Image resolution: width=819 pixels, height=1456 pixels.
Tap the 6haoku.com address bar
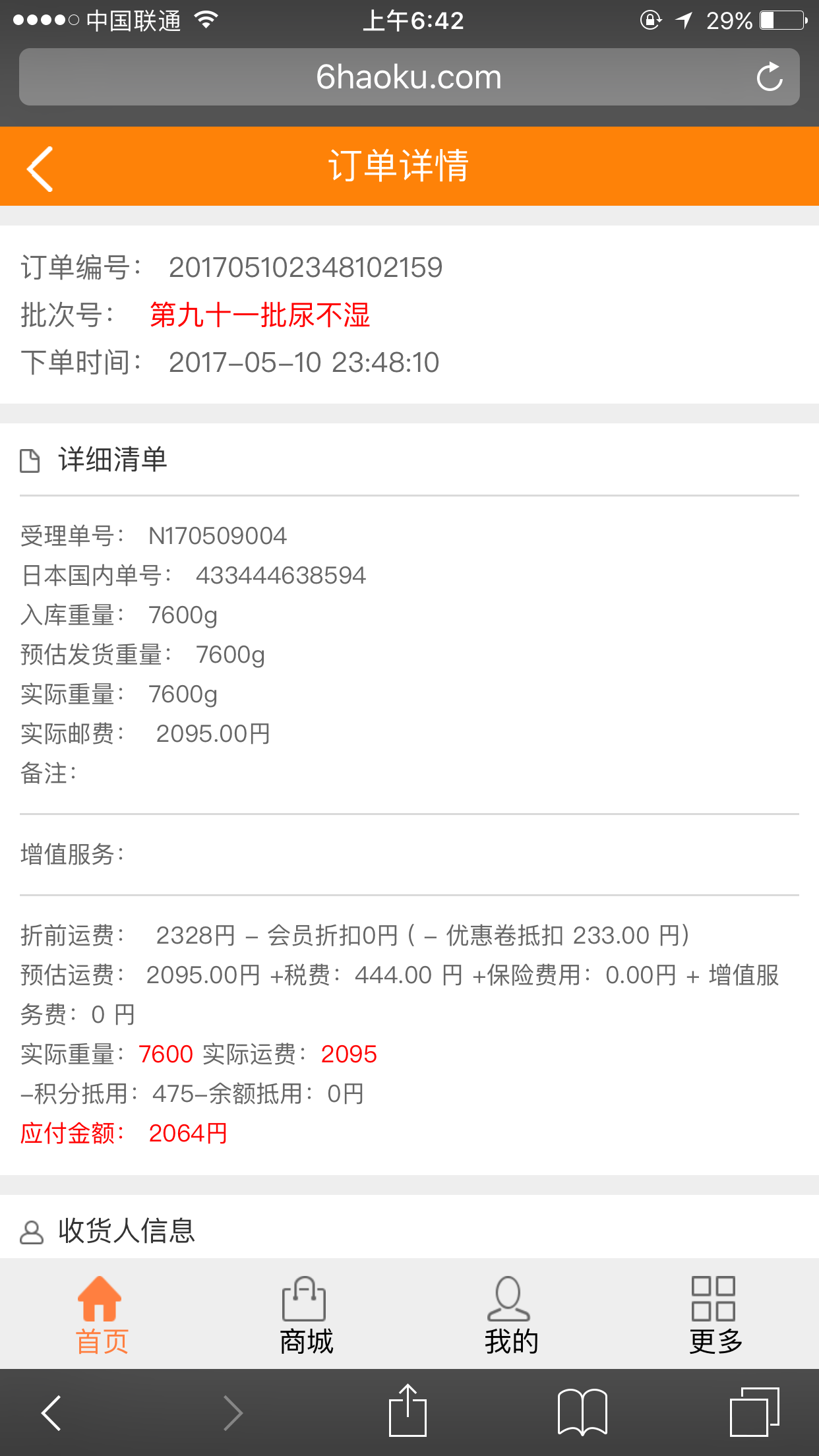point(409,77)
